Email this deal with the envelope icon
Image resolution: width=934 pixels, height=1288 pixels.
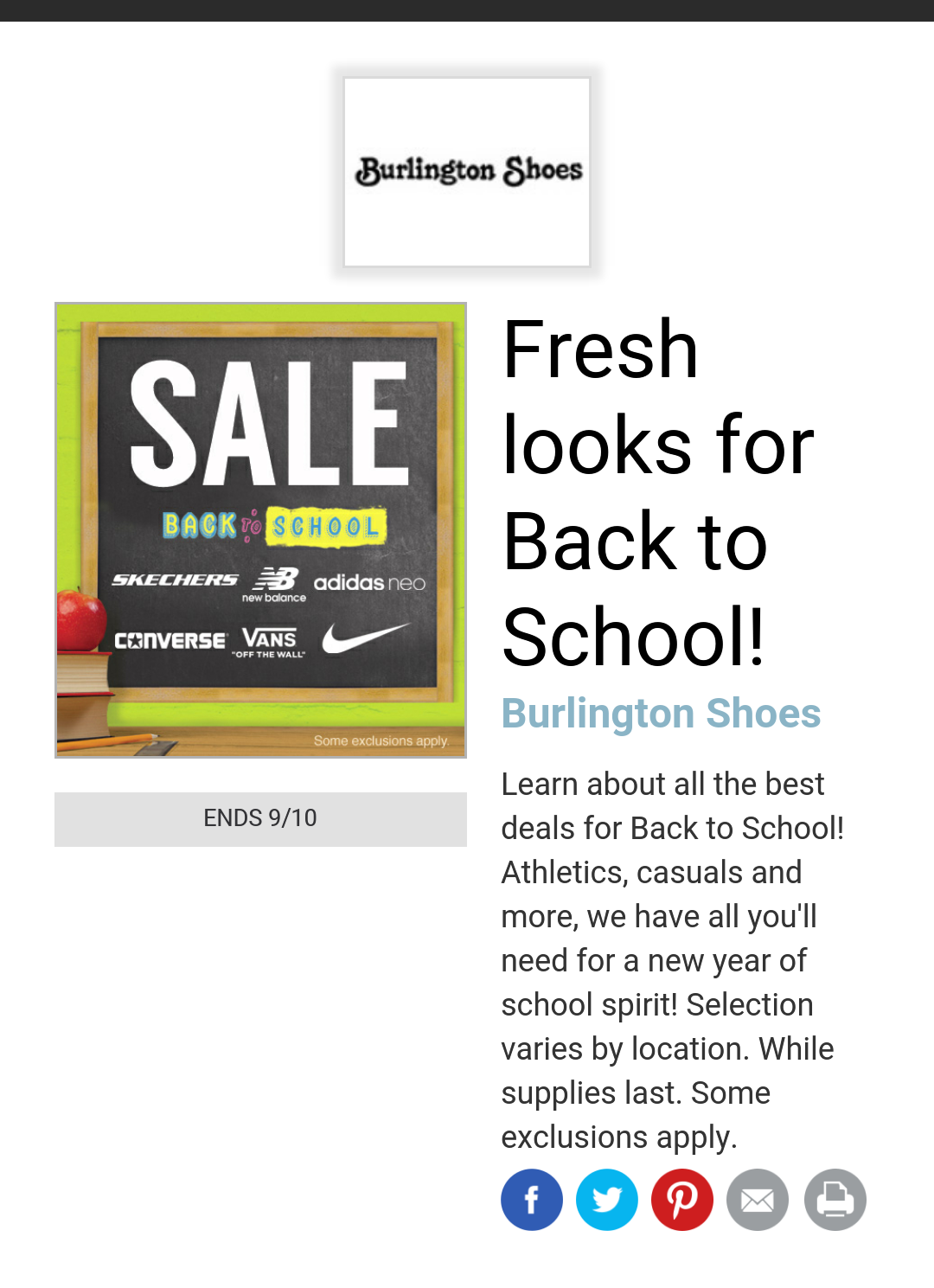coord(758,1200)
